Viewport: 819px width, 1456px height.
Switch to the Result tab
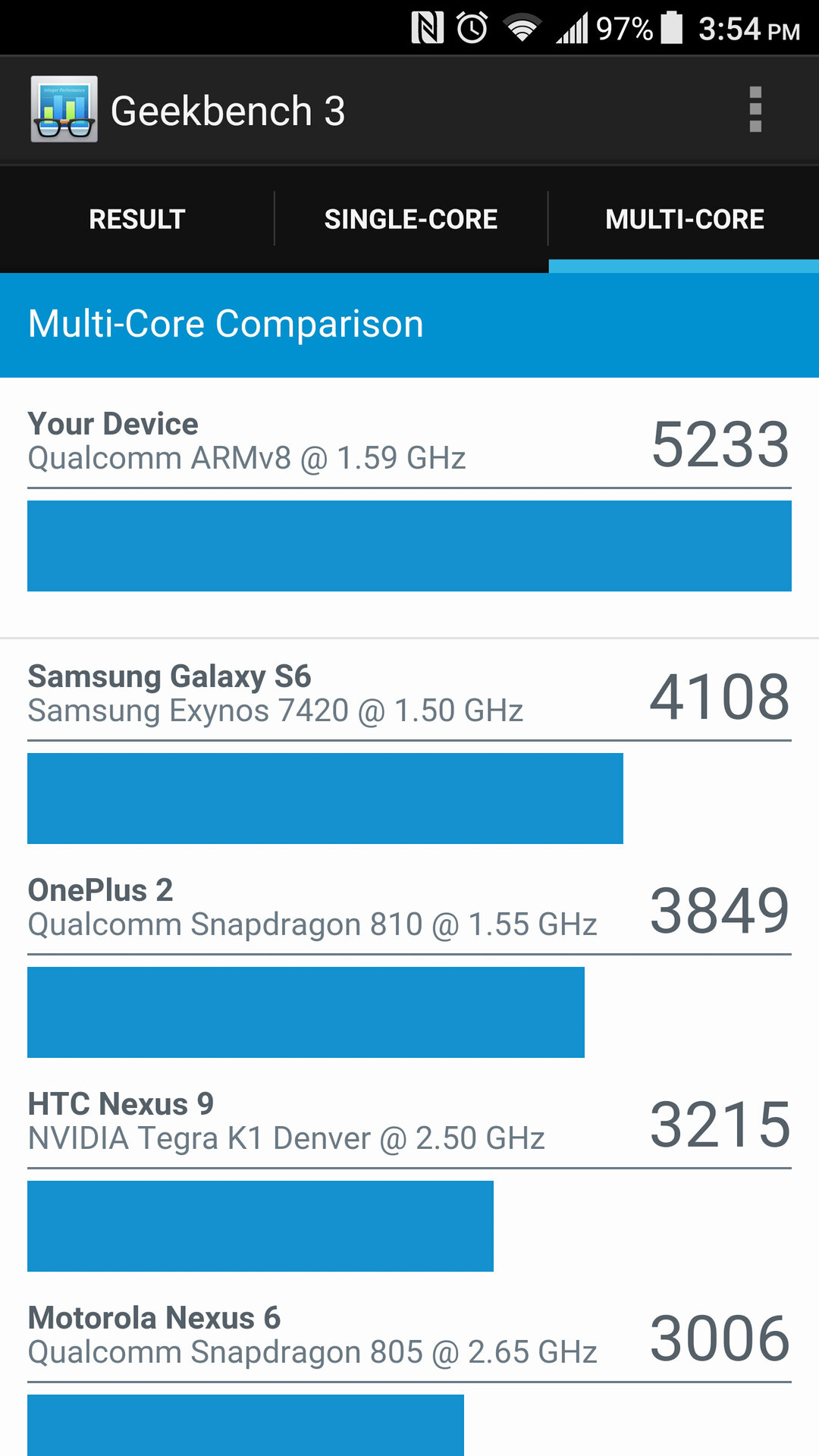tap(136, 219)
